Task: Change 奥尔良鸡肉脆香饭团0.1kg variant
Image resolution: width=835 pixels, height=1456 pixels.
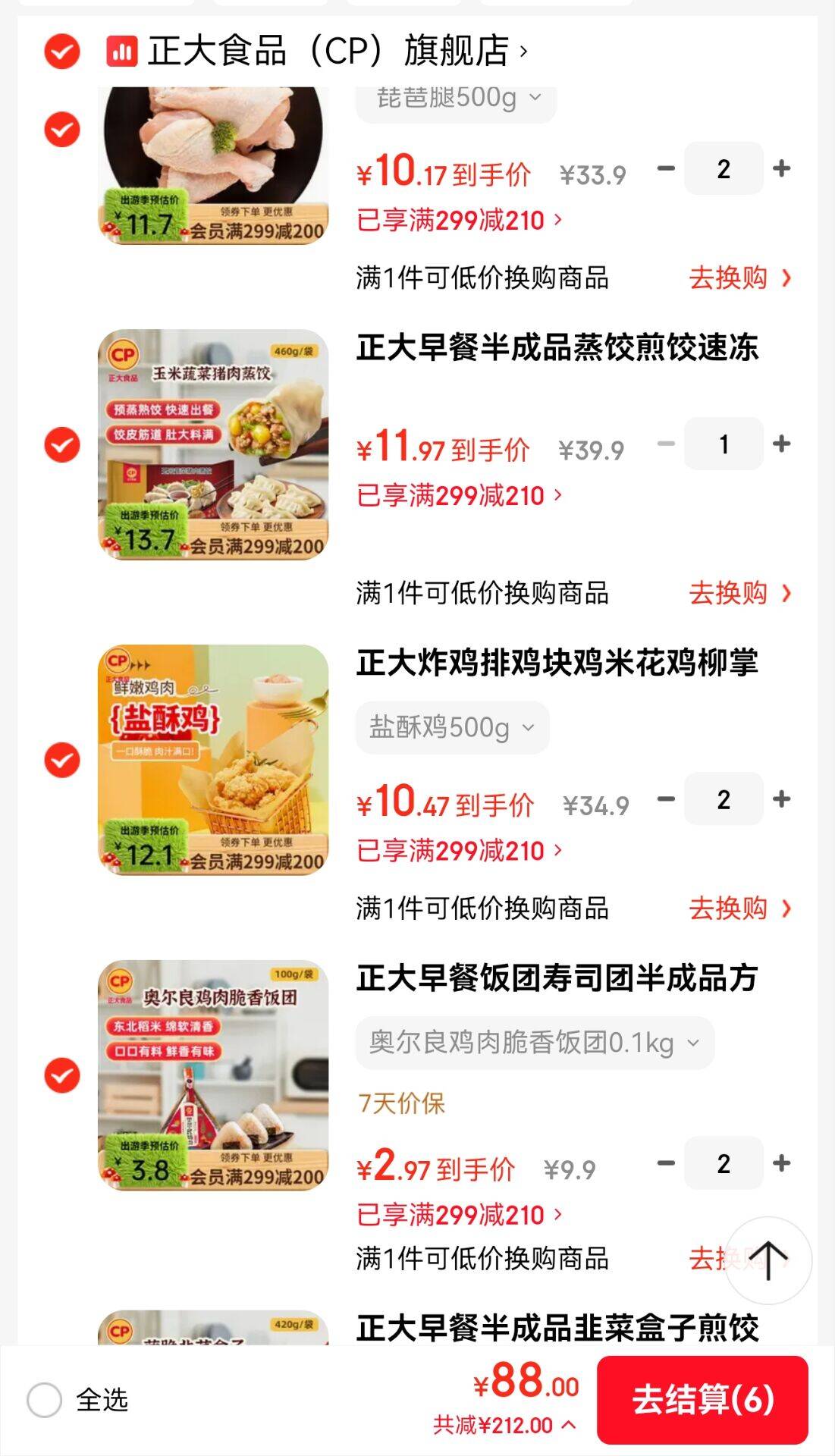Action: click(x=534, y=1043)
